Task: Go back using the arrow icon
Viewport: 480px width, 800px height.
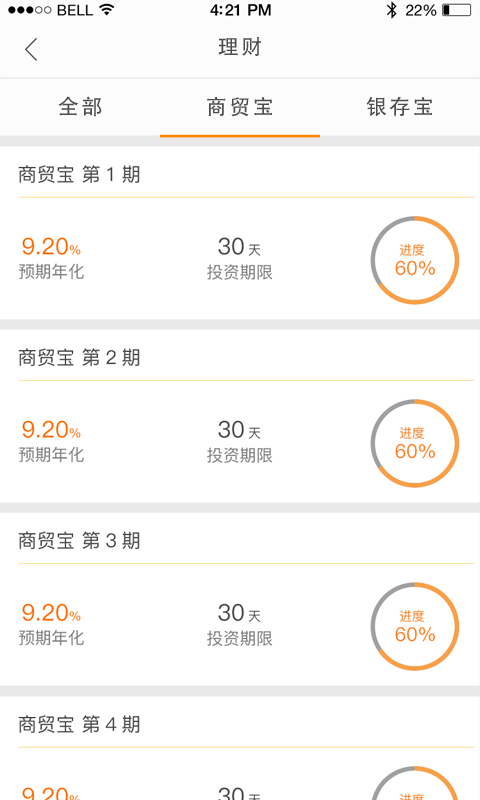Action: [31, 49]
